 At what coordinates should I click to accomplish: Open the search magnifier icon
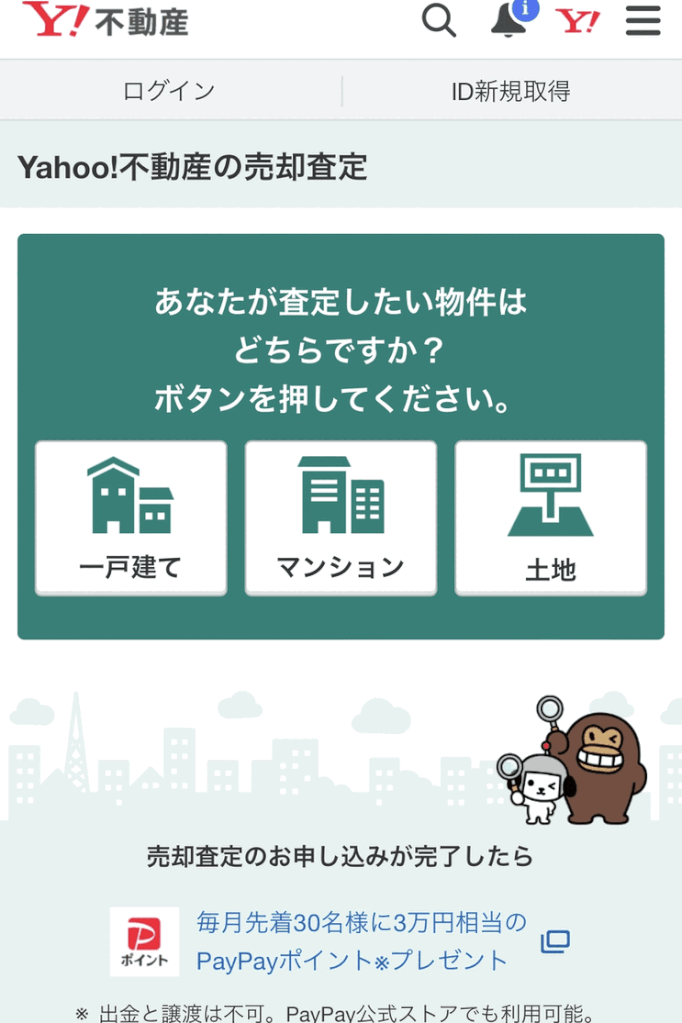tap(438, 21)
